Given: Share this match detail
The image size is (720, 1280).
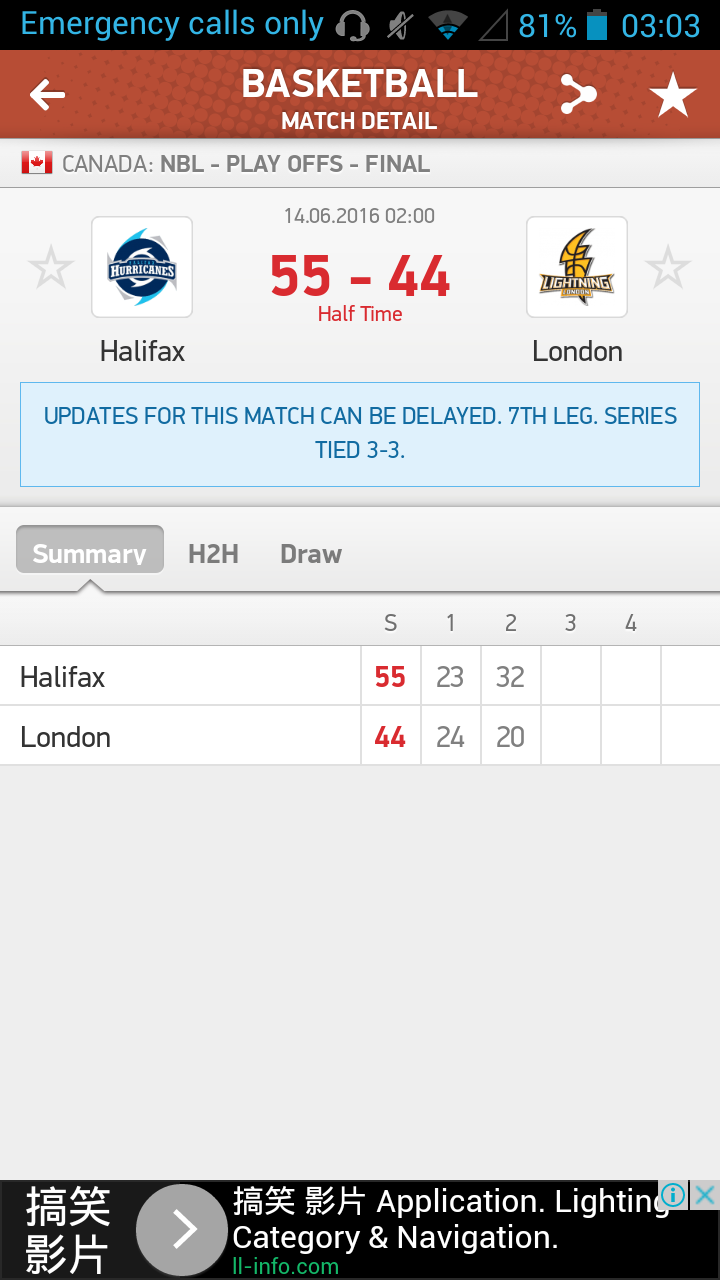Looking at the screenshot, I should 577,96.
